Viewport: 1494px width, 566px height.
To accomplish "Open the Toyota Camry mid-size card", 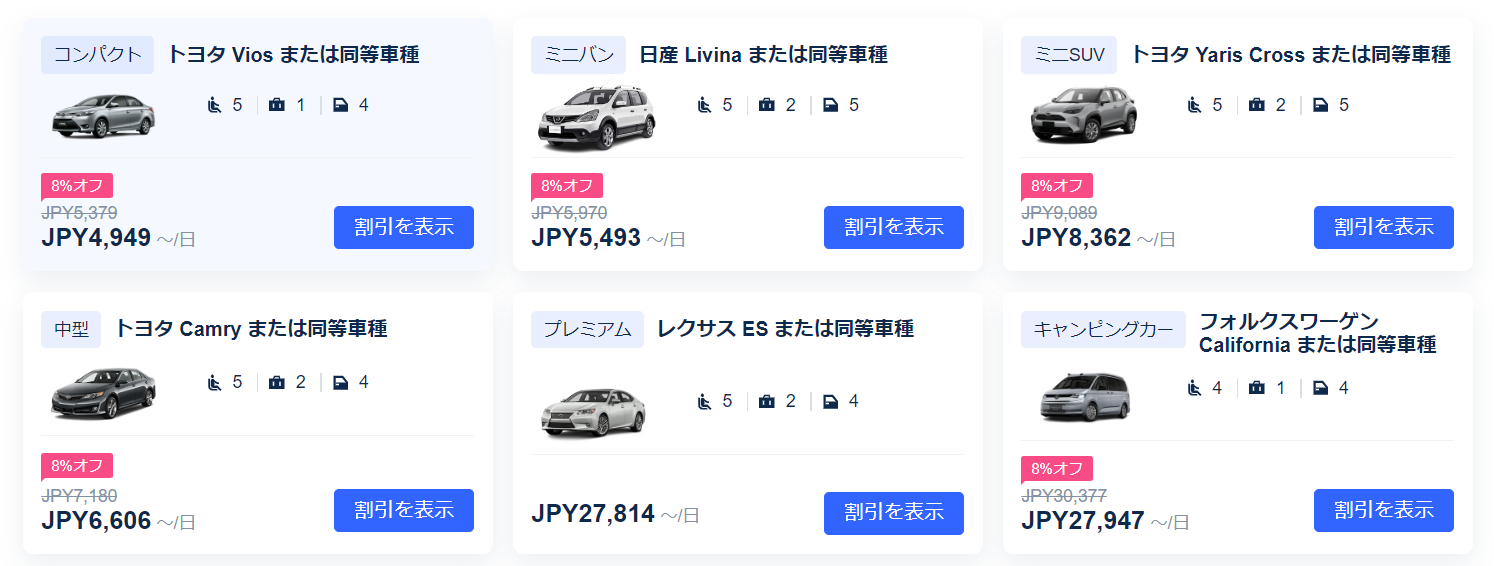I will 250,329.
